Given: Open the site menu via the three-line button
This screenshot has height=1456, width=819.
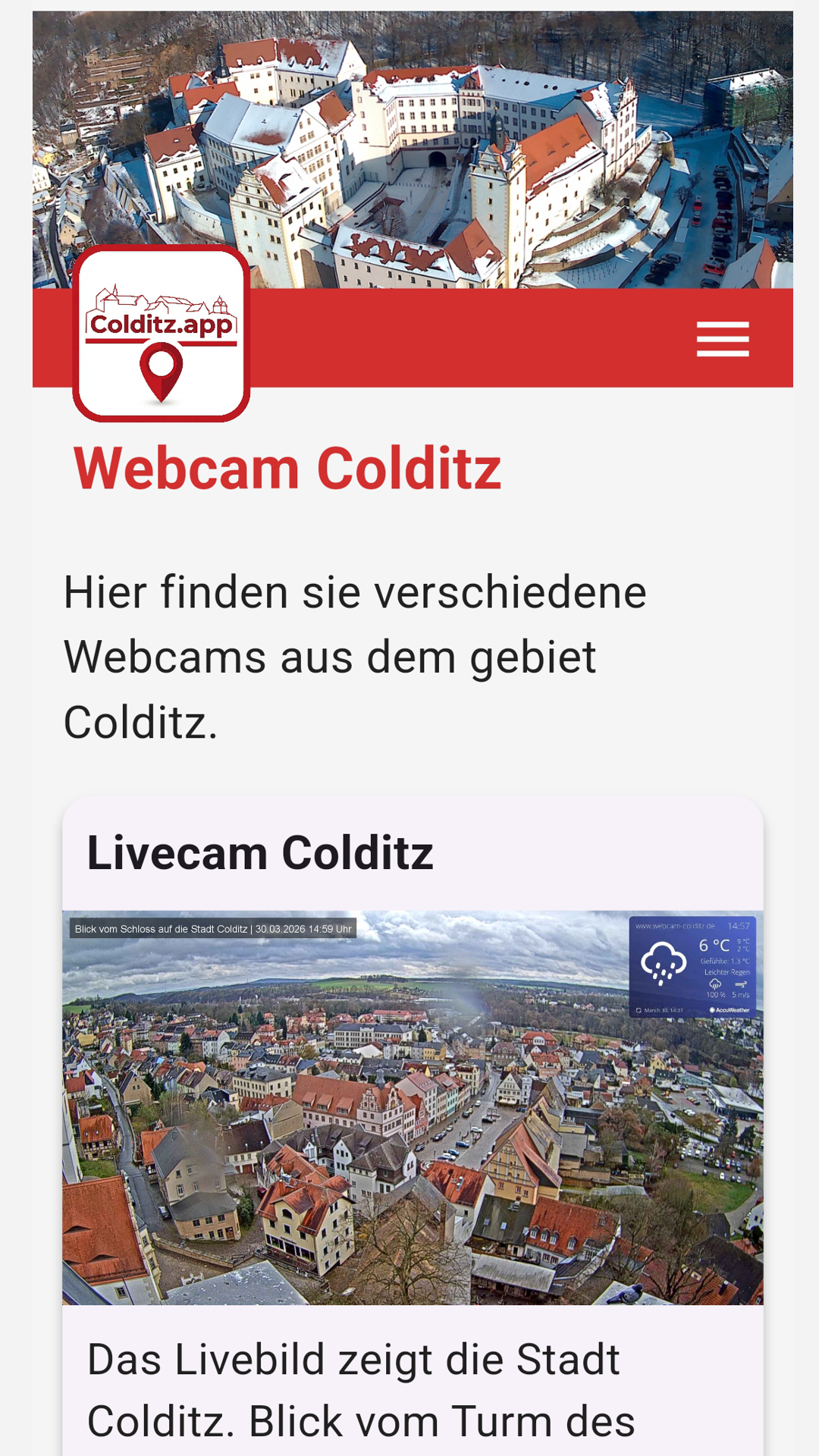Looking at the screenshot, I should pyautogui.click(x=723, y=340).
